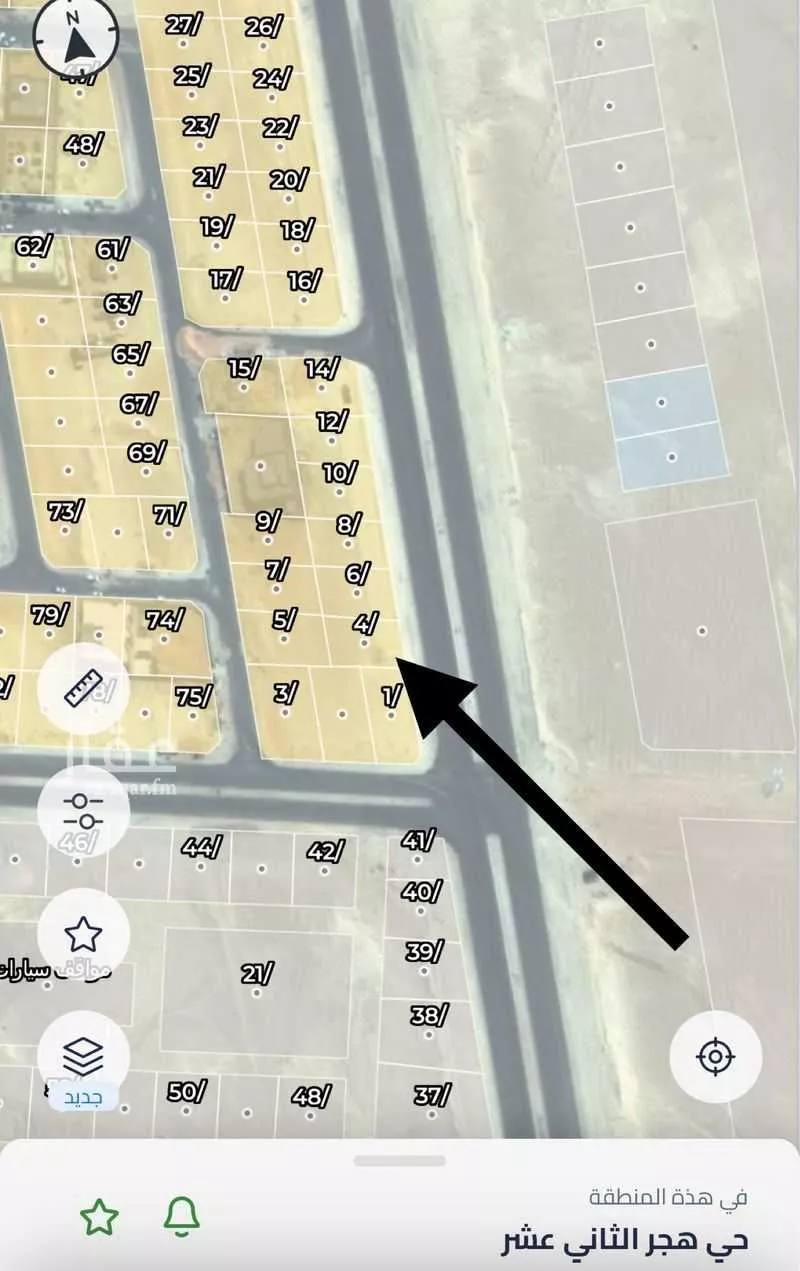Open the ruler measuring tool
This screenshot has height=1271, width=800.
tap(84, 689)
